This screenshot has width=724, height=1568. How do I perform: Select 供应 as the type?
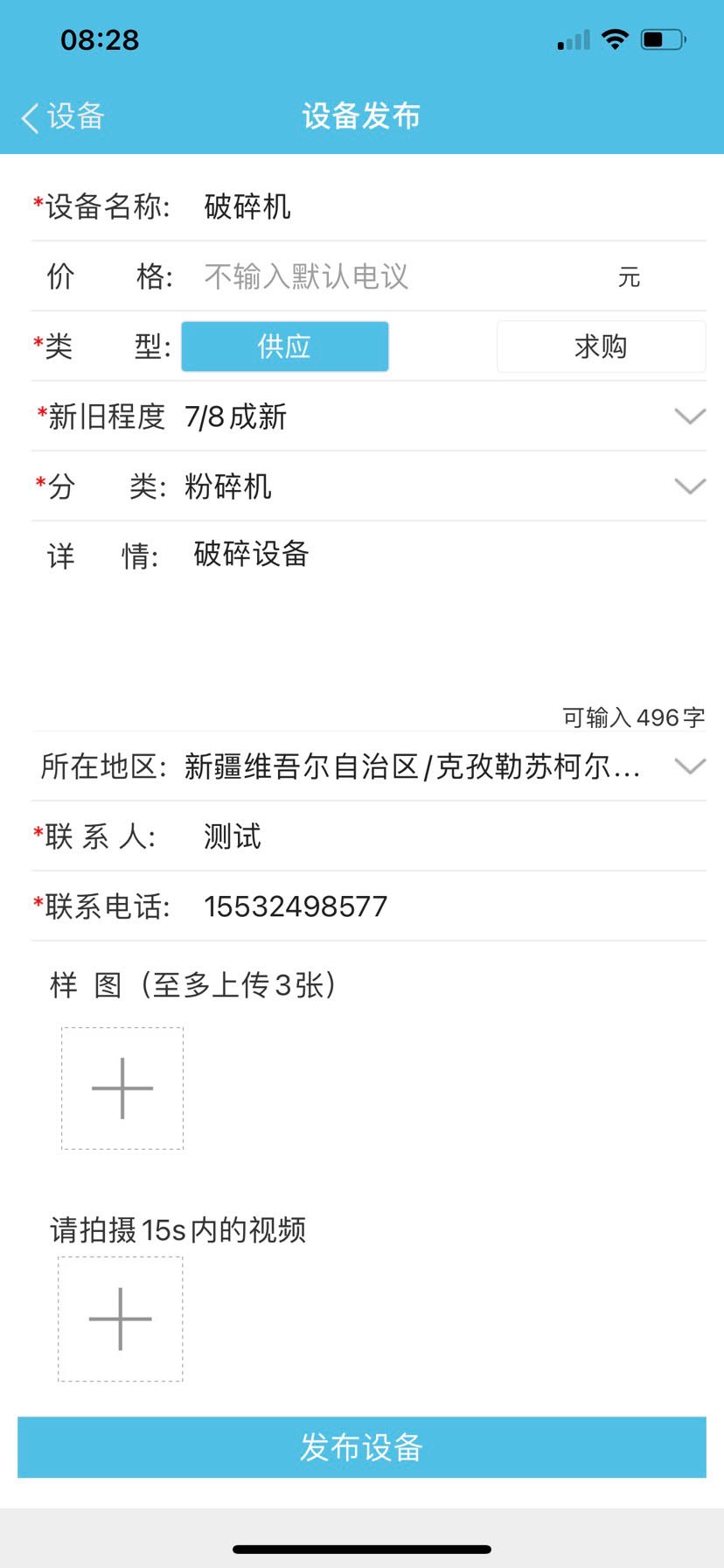[x=284, y=346]
